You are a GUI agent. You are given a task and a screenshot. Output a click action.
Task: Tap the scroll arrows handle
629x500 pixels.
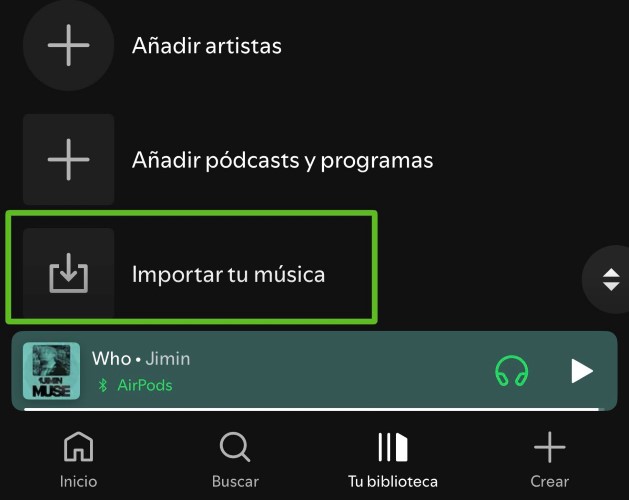click(x=611, y=280)
